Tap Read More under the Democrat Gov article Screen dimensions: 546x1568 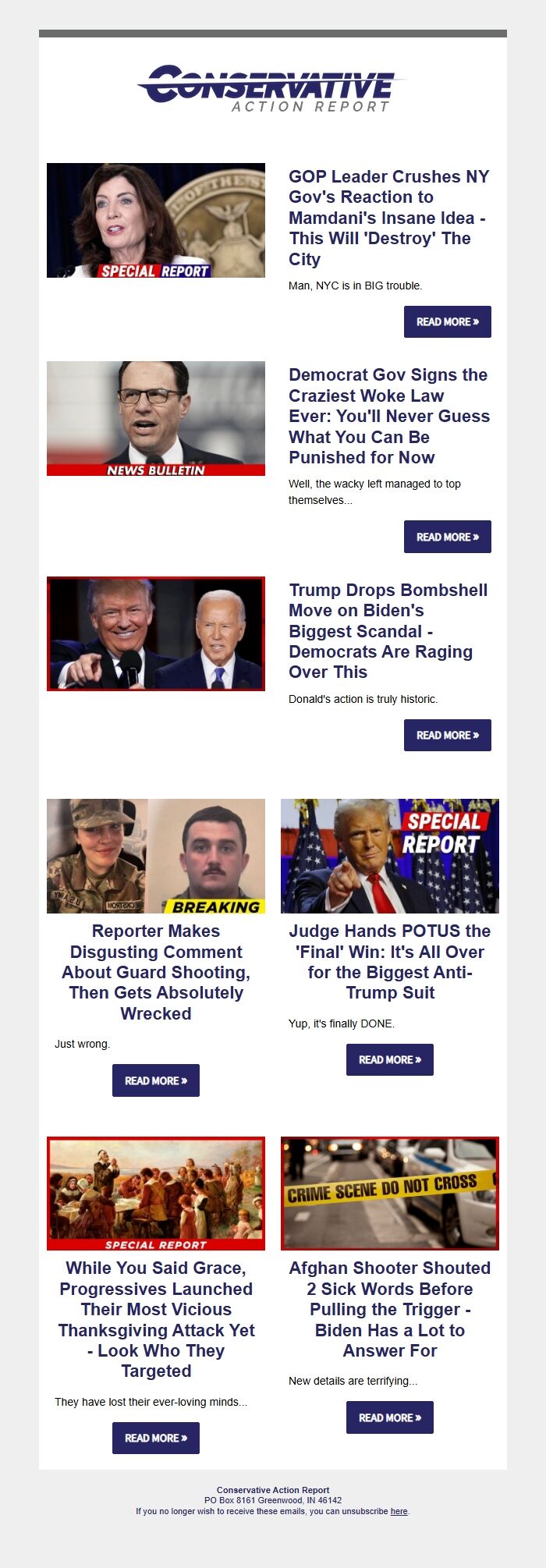pos(447,537)
